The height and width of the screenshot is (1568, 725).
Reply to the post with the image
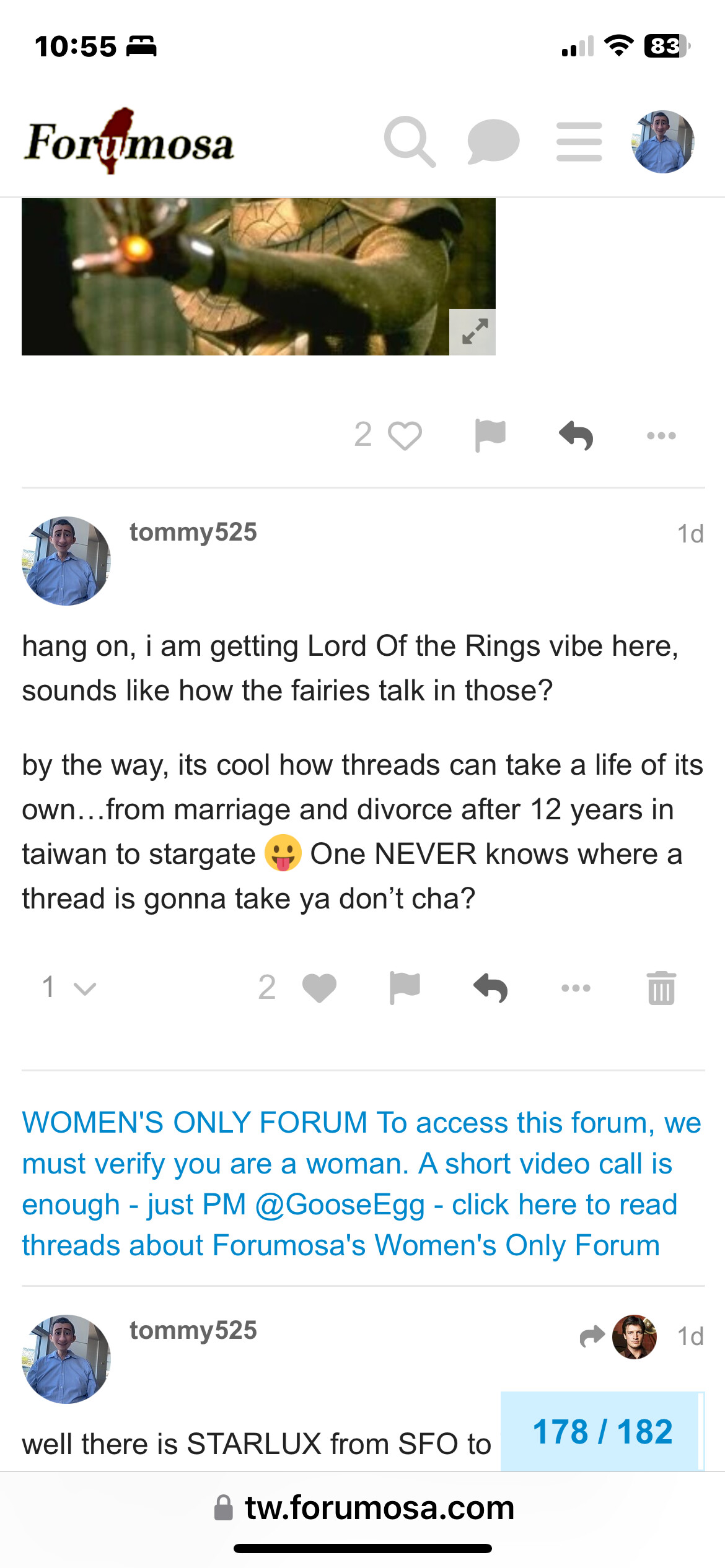click(576, 435)
